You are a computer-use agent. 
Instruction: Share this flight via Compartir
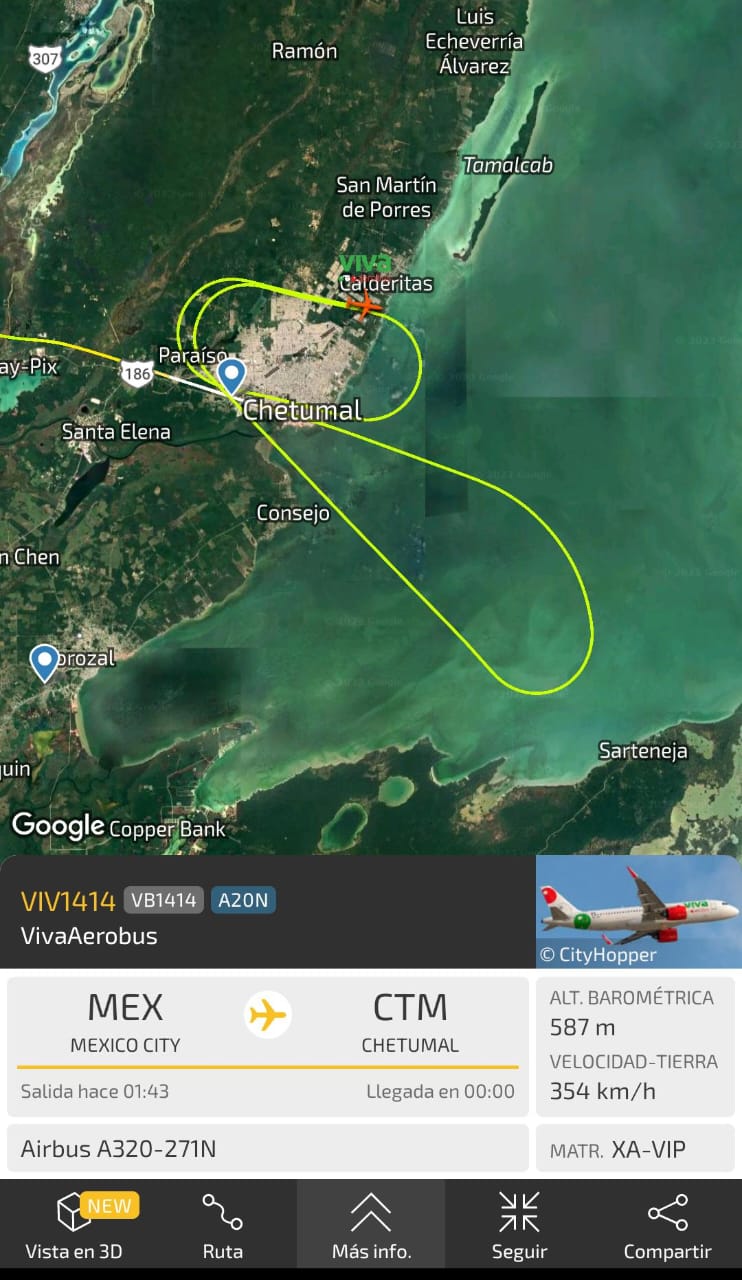667,1228
